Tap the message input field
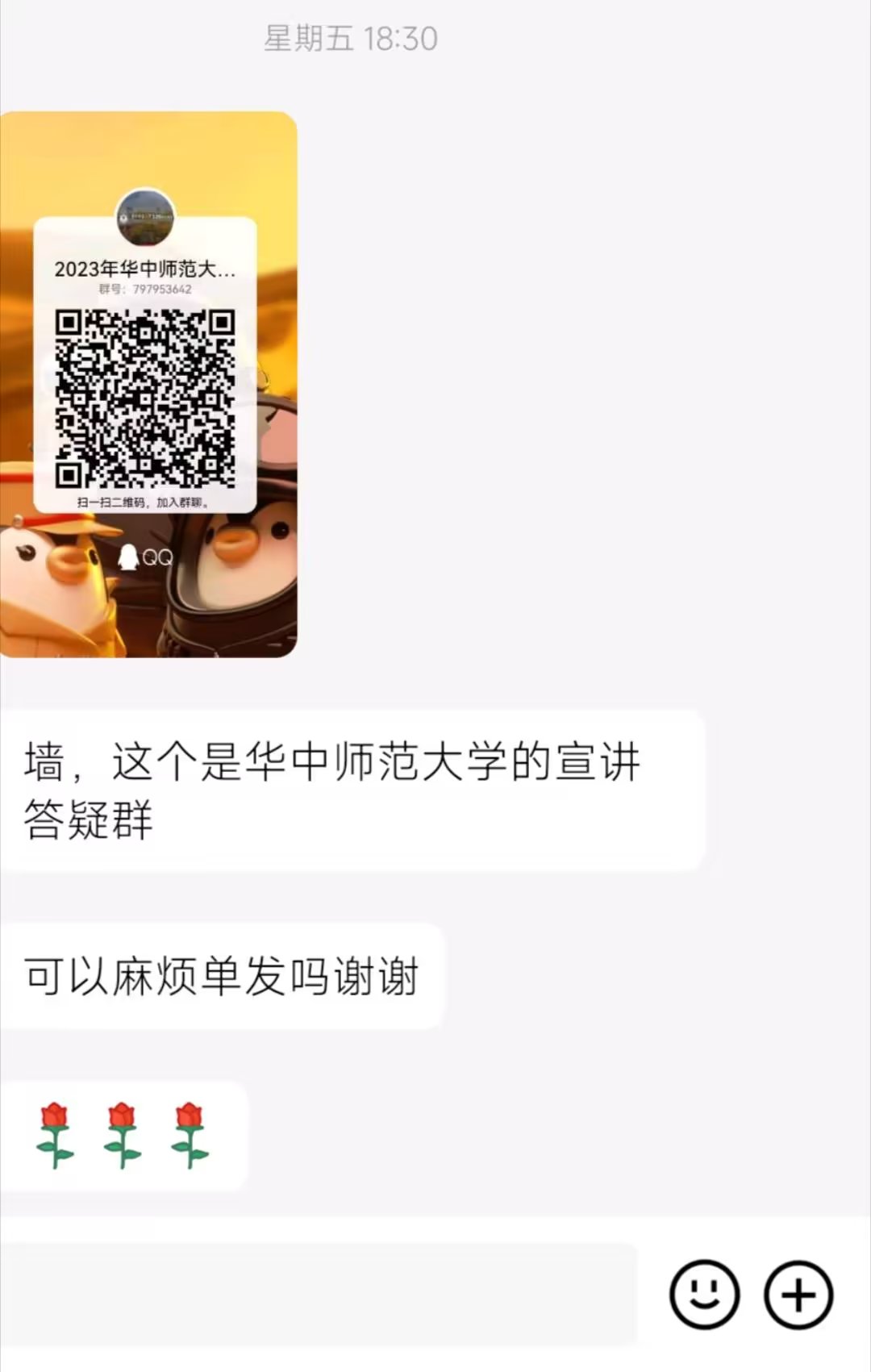The height and width of the screenshot is (1372, 871). (x=319, y=1295)
